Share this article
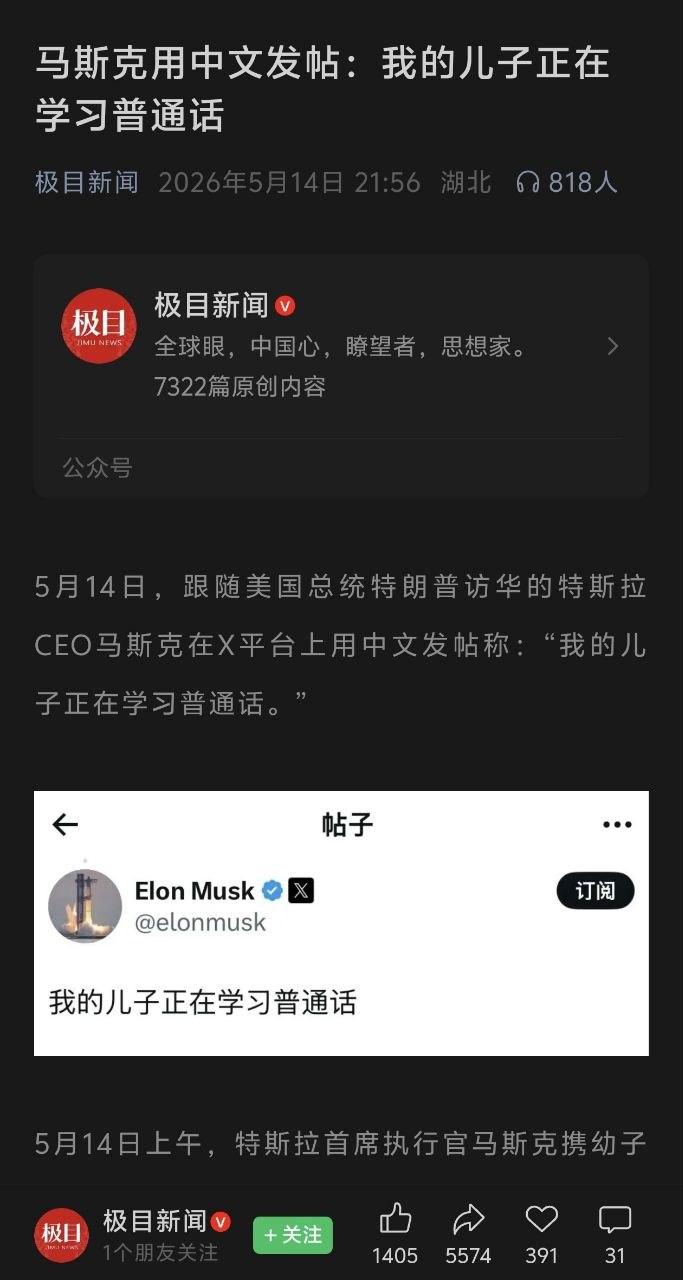This screenshot has height=1280, width=683. click(468, 1219)
